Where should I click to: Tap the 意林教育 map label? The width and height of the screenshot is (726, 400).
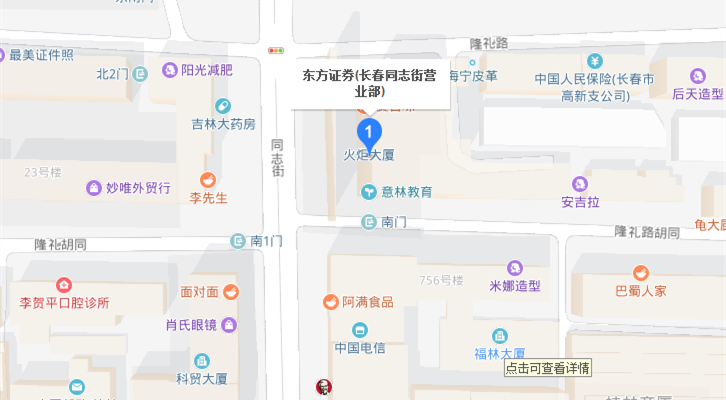[x=397, y=191]
